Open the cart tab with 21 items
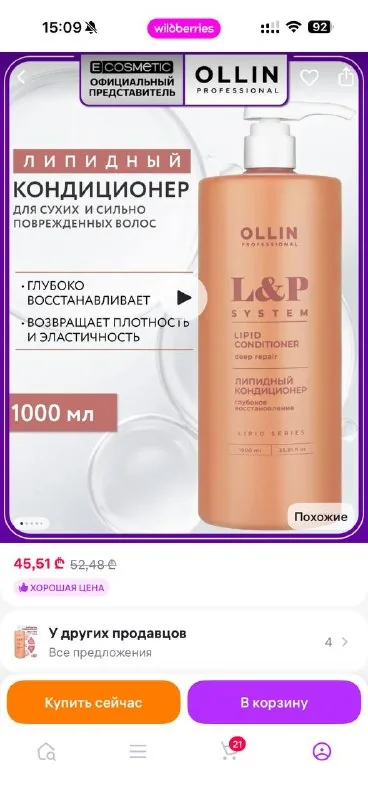The height and width of the screenshot is (800, 368). pos(231,749)
